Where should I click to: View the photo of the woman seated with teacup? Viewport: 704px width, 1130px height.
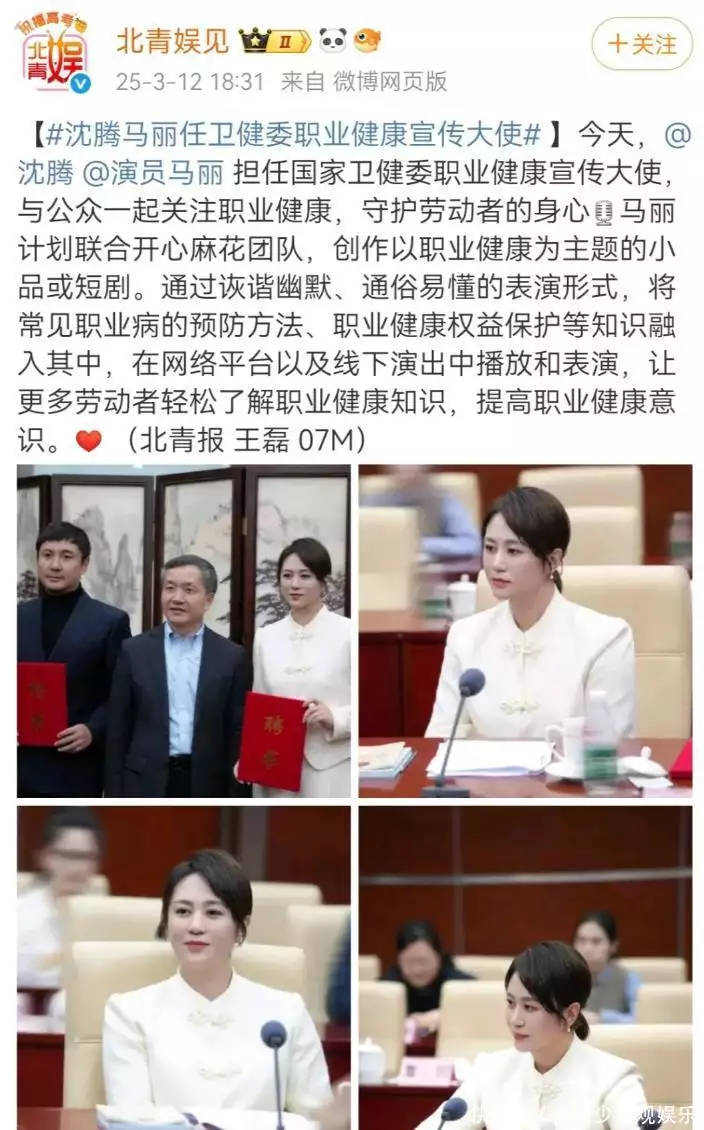pyautogui.click(x=525, y=631)
